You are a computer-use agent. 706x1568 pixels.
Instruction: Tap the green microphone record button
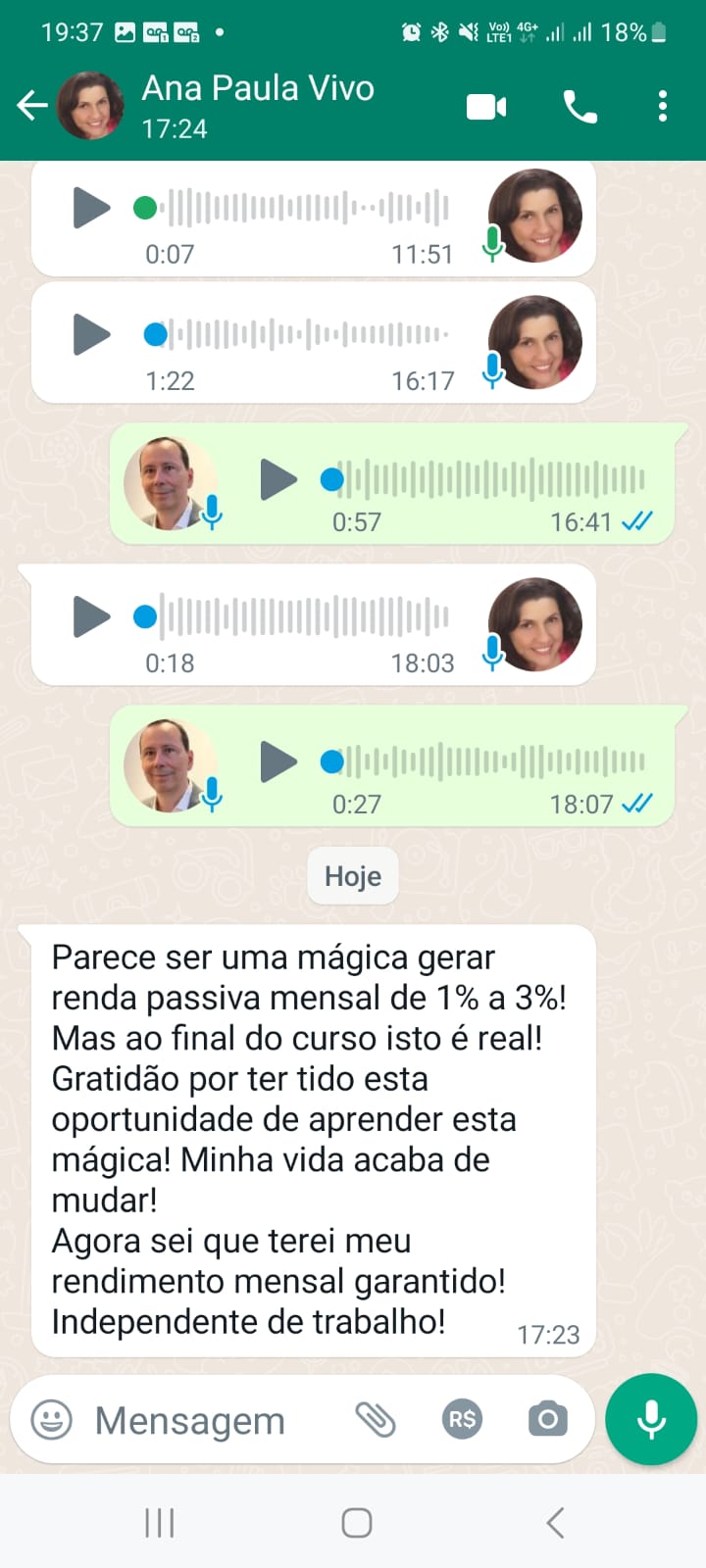[651, 1419]
